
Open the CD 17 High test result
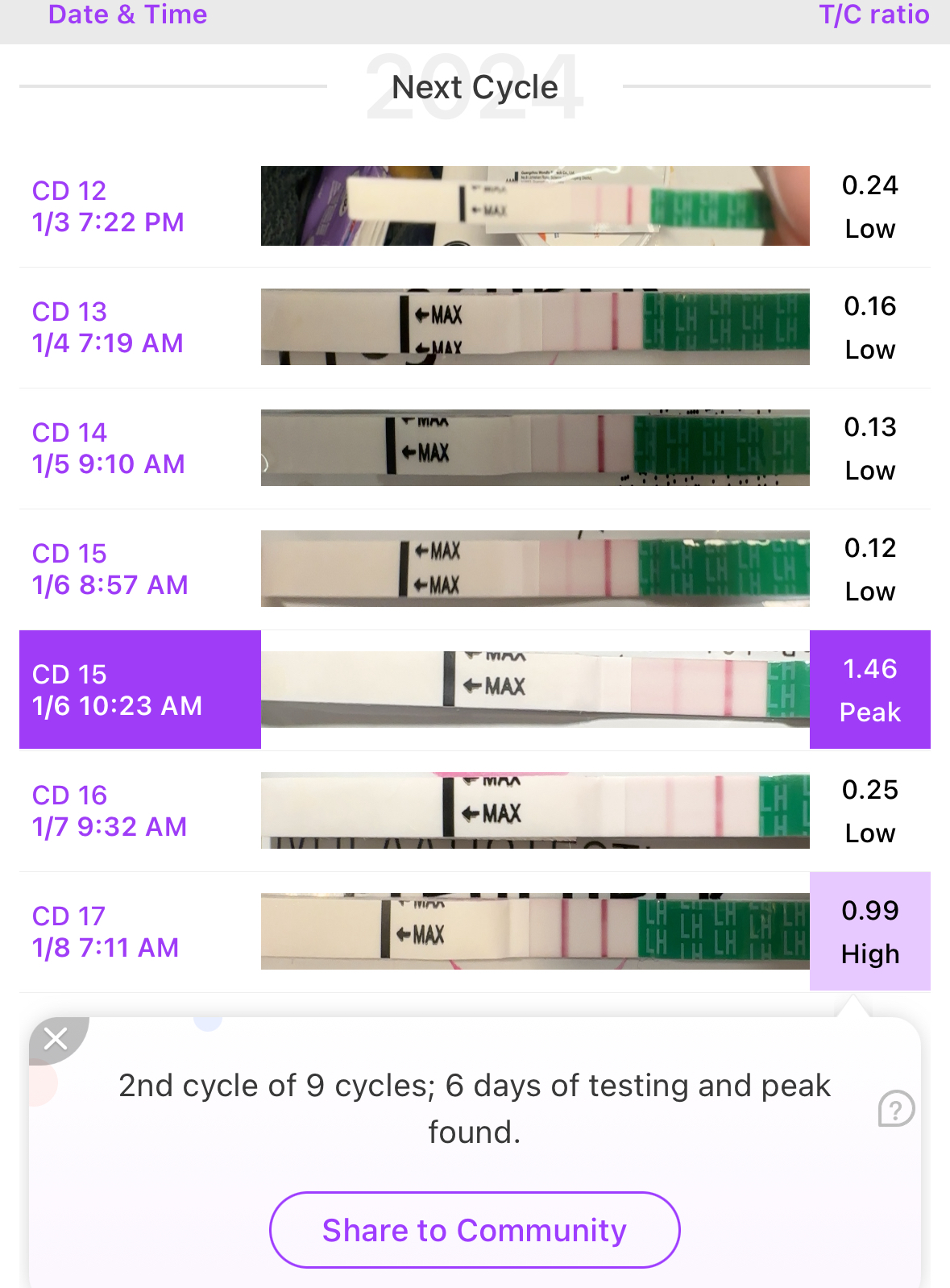[474, 932]
